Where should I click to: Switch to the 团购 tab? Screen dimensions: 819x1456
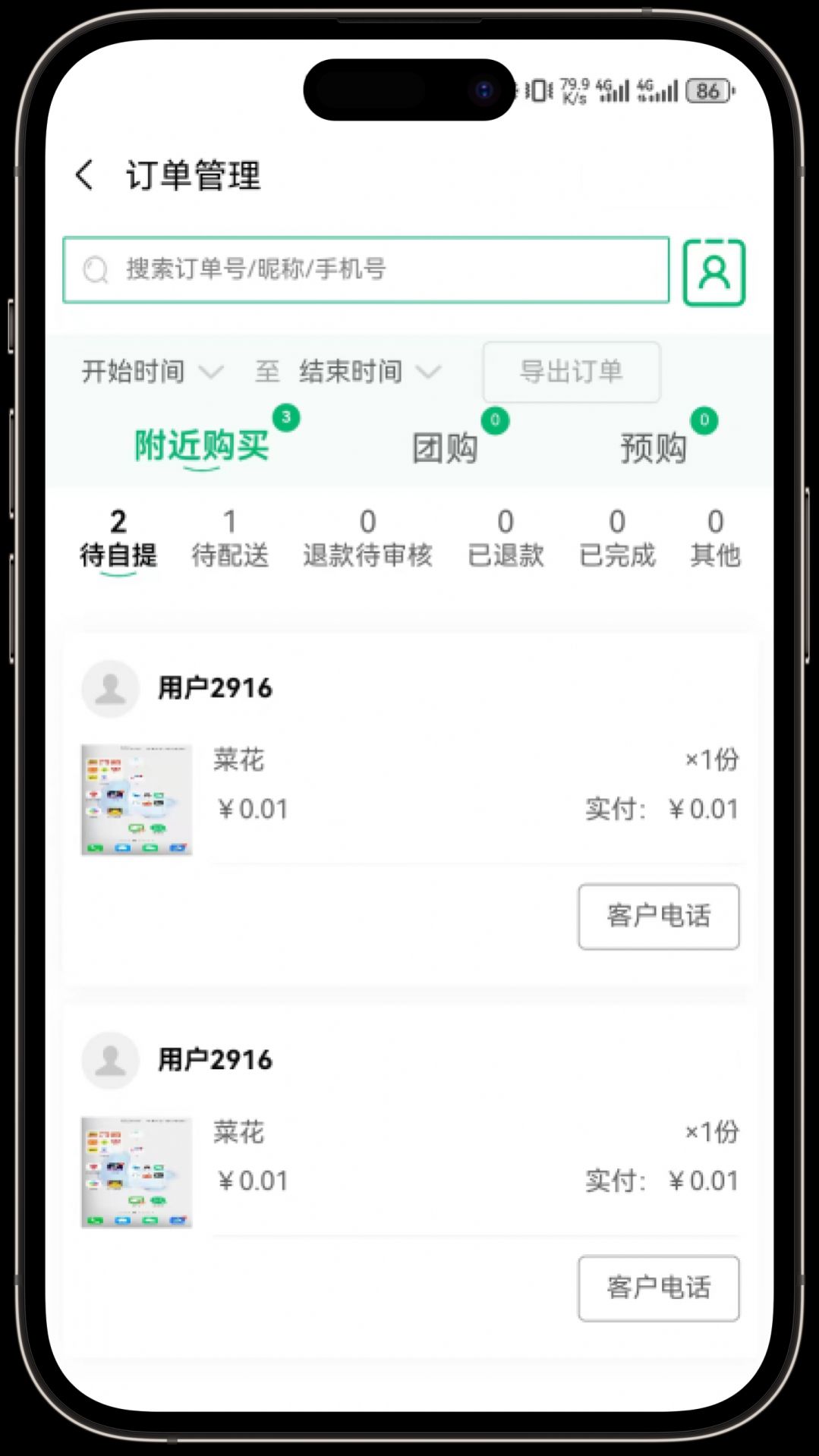[445, 448]
